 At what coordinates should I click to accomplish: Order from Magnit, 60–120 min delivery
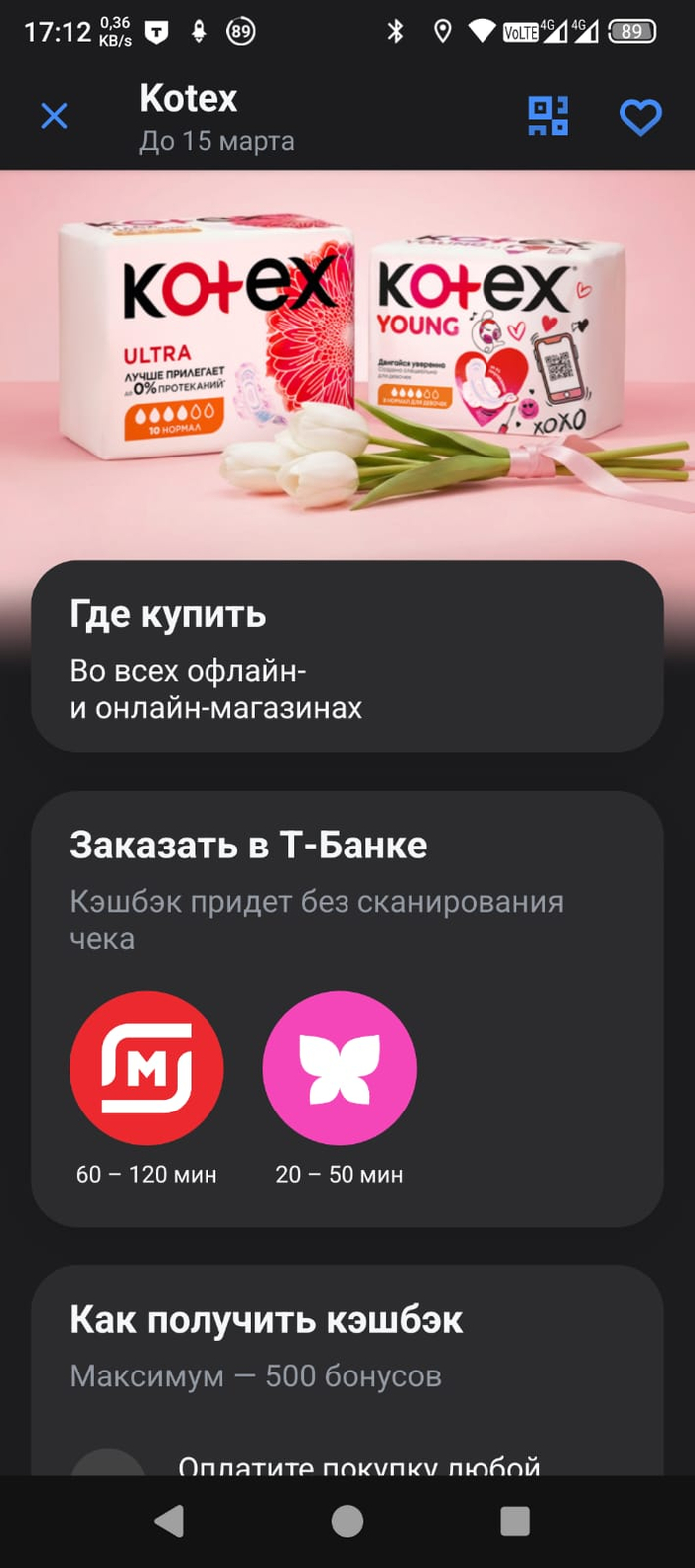tap(146, 1068)
